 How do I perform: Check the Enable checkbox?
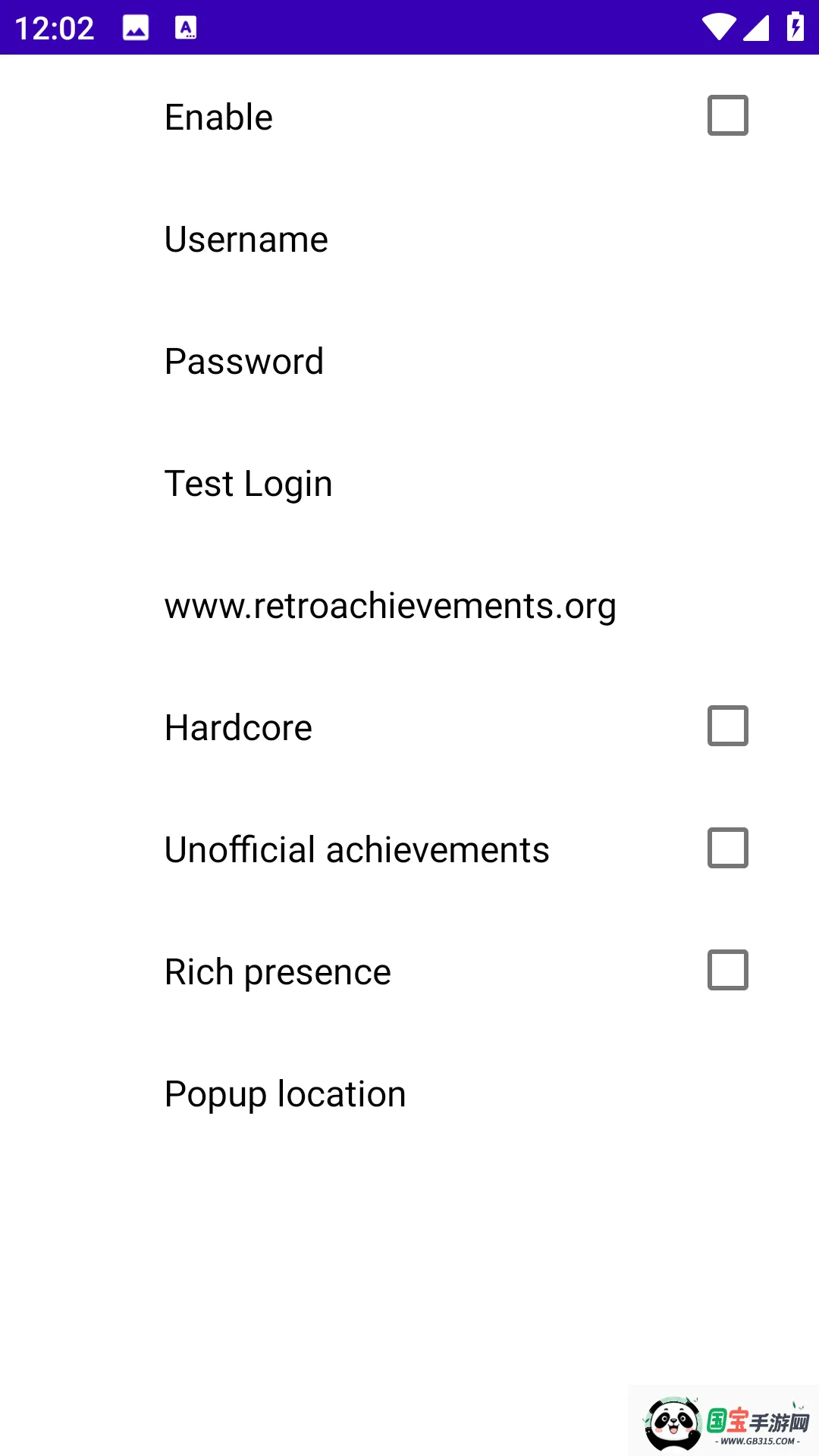[727, 115]
